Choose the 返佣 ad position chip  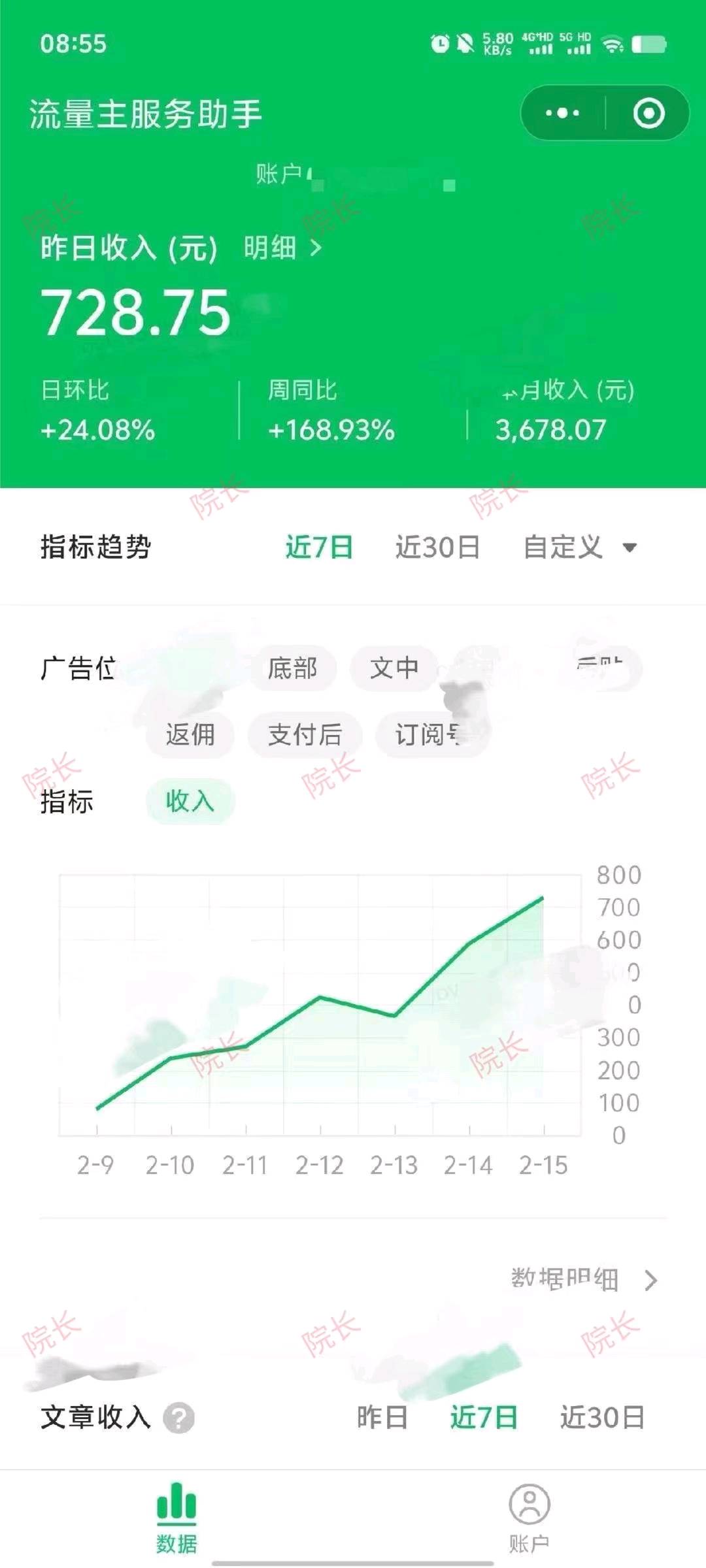pyautogui.click(x=190, y=734)
